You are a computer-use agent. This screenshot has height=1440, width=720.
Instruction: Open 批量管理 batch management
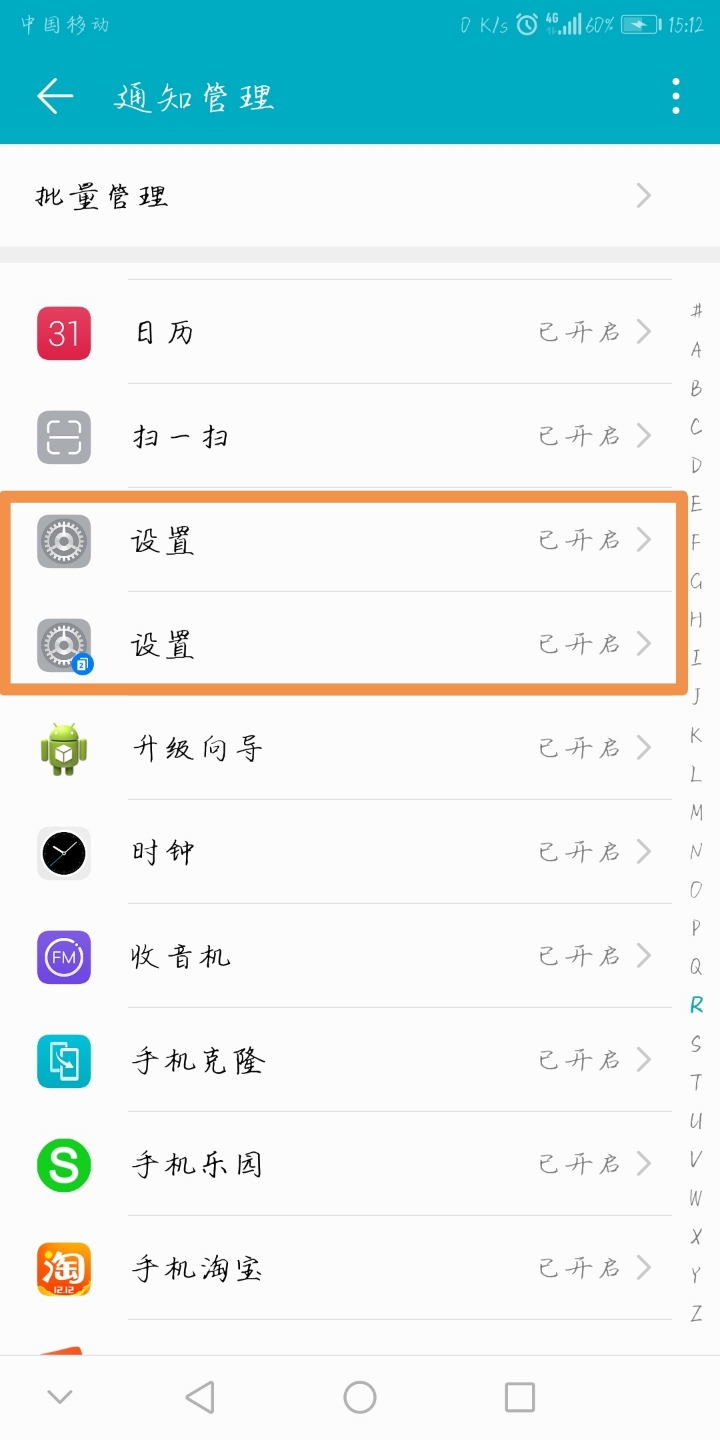(360, 196)
